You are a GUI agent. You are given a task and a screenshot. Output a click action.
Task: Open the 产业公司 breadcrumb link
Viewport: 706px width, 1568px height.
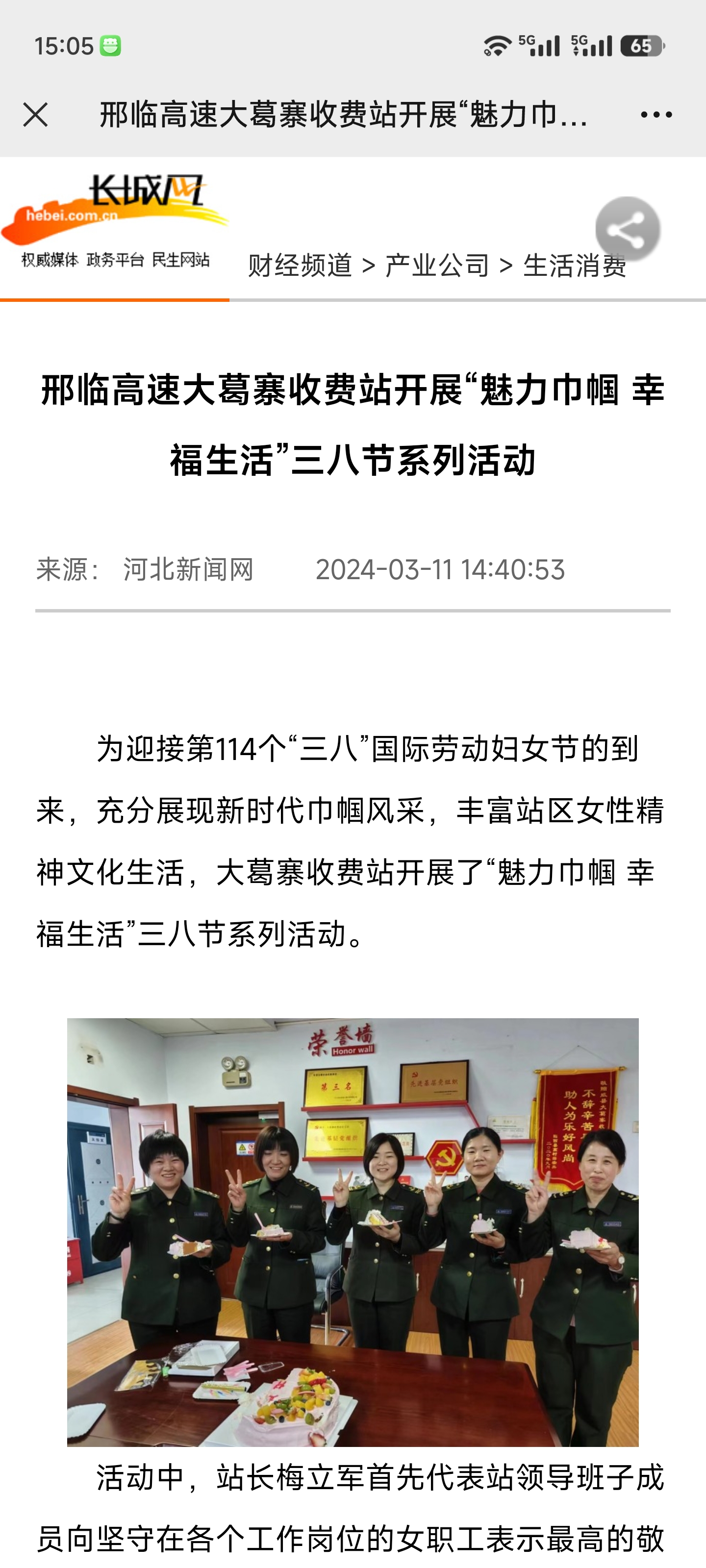437,266
